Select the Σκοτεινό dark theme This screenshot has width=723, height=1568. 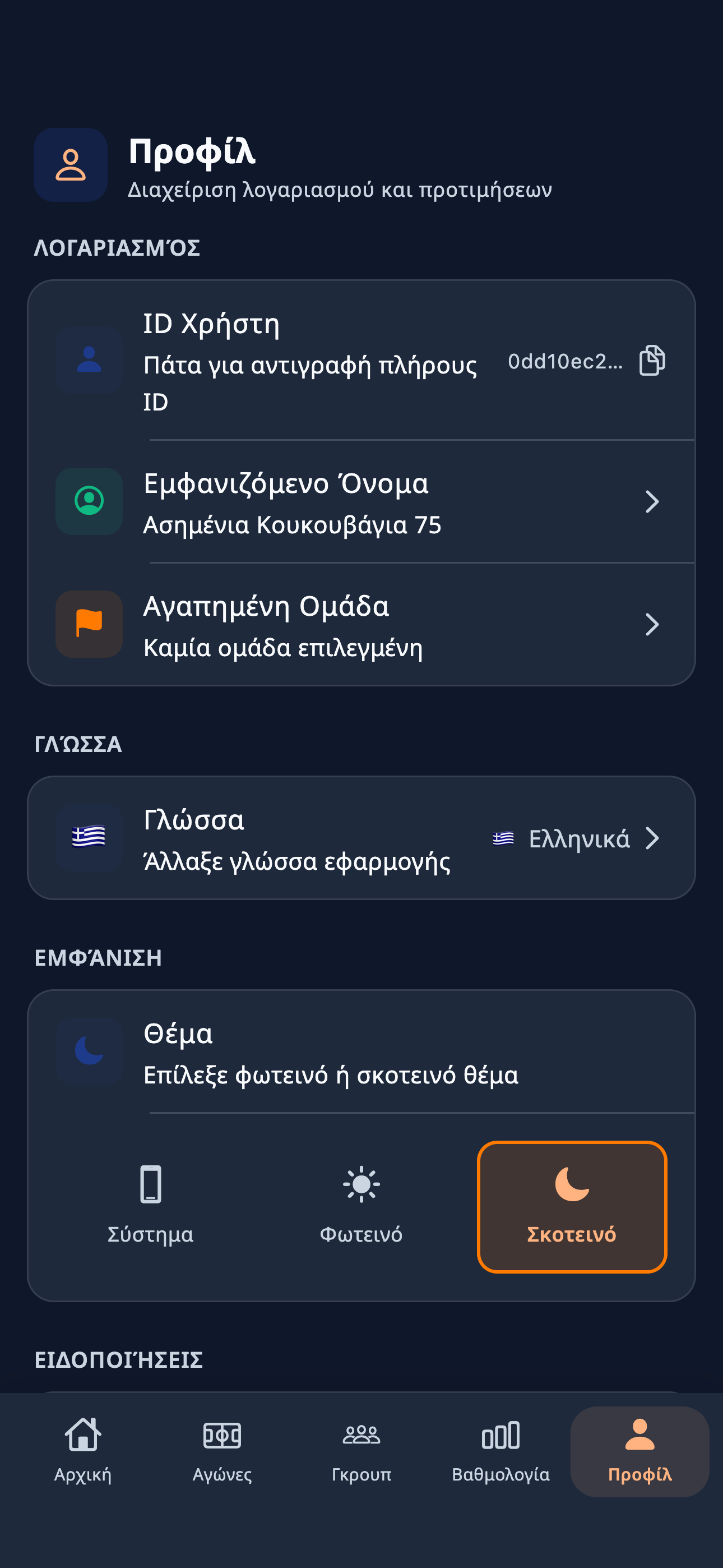point(572,1200)
